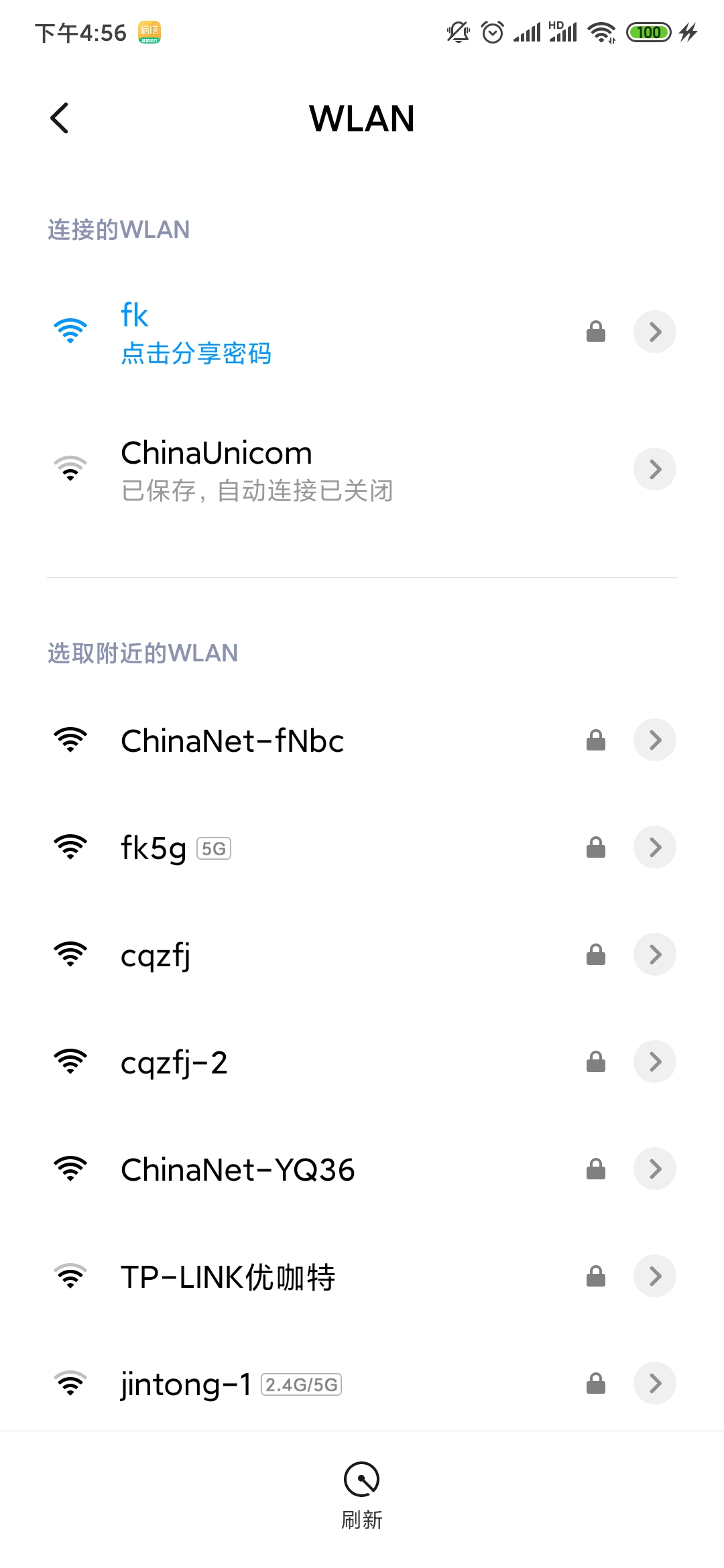Select the cqzfj-2 network

click(174, 1061)
